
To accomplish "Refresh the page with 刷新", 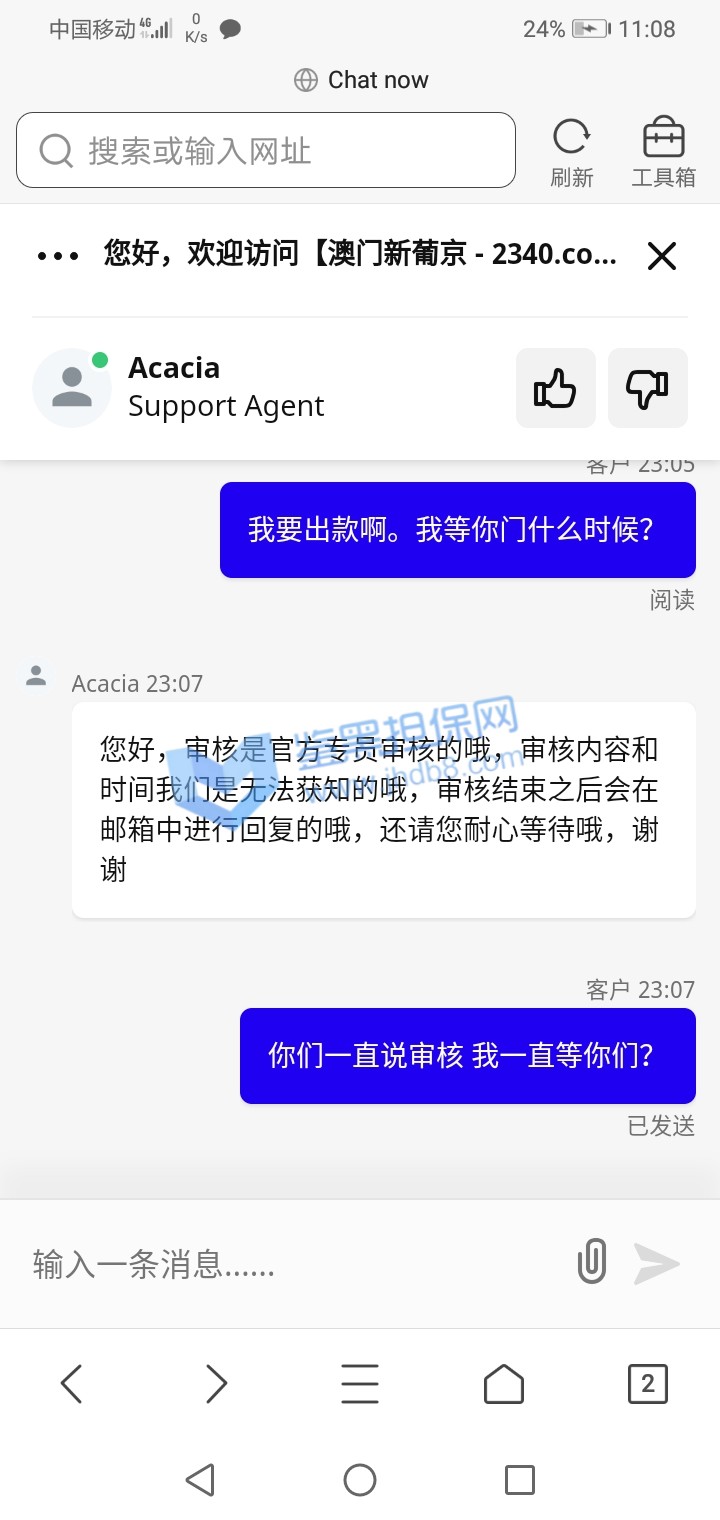I will 571,151.
